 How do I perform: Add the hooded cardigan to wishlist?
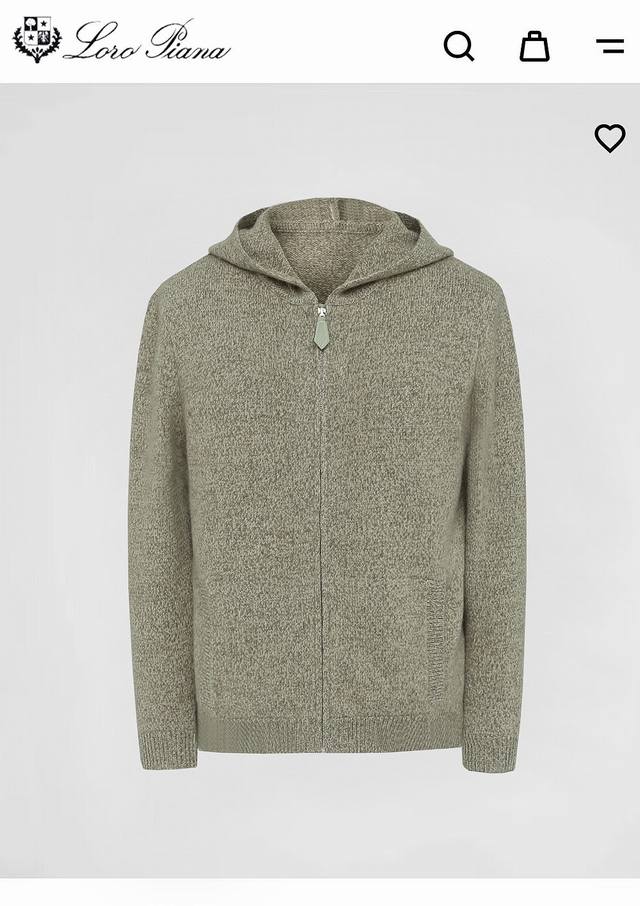point(610,138)
